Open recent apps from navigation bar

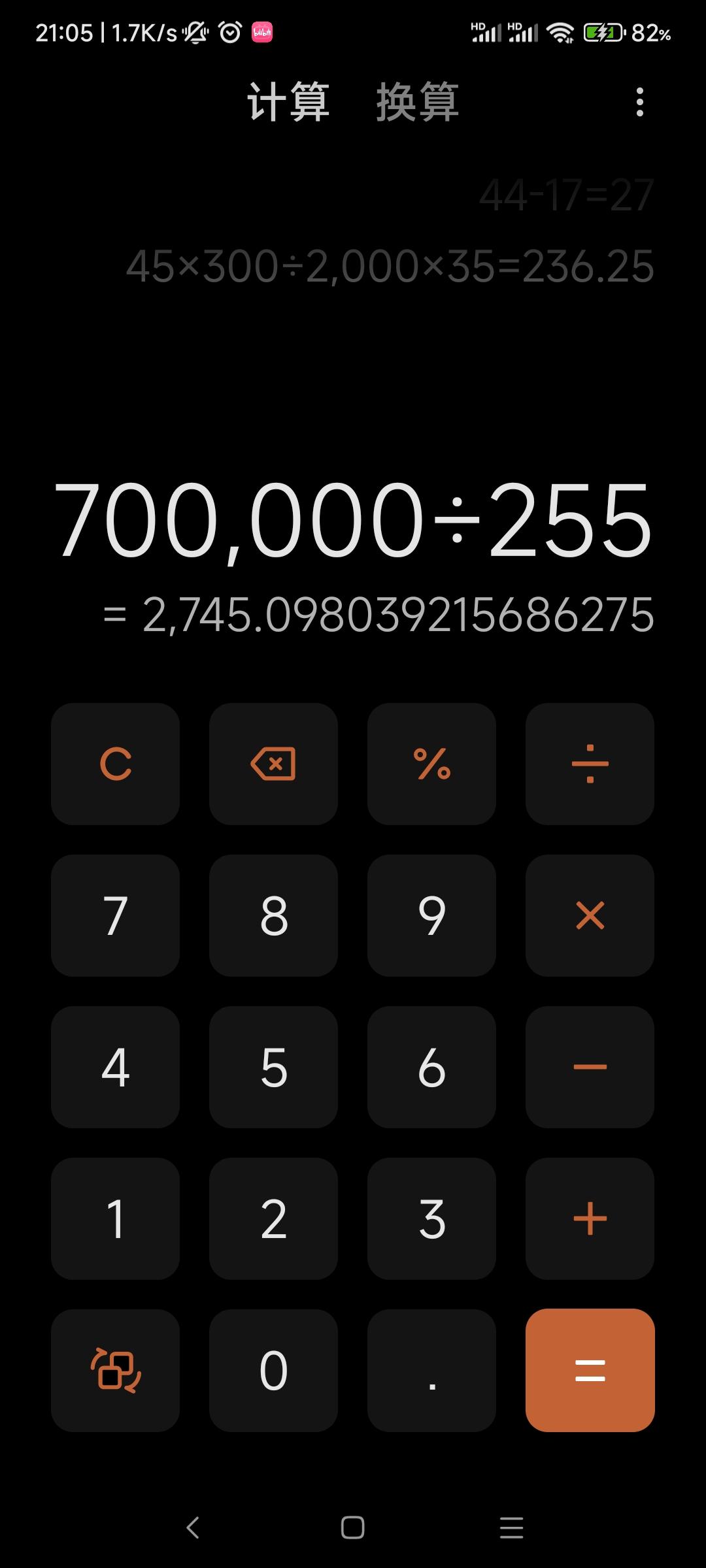pos(511,1527)
